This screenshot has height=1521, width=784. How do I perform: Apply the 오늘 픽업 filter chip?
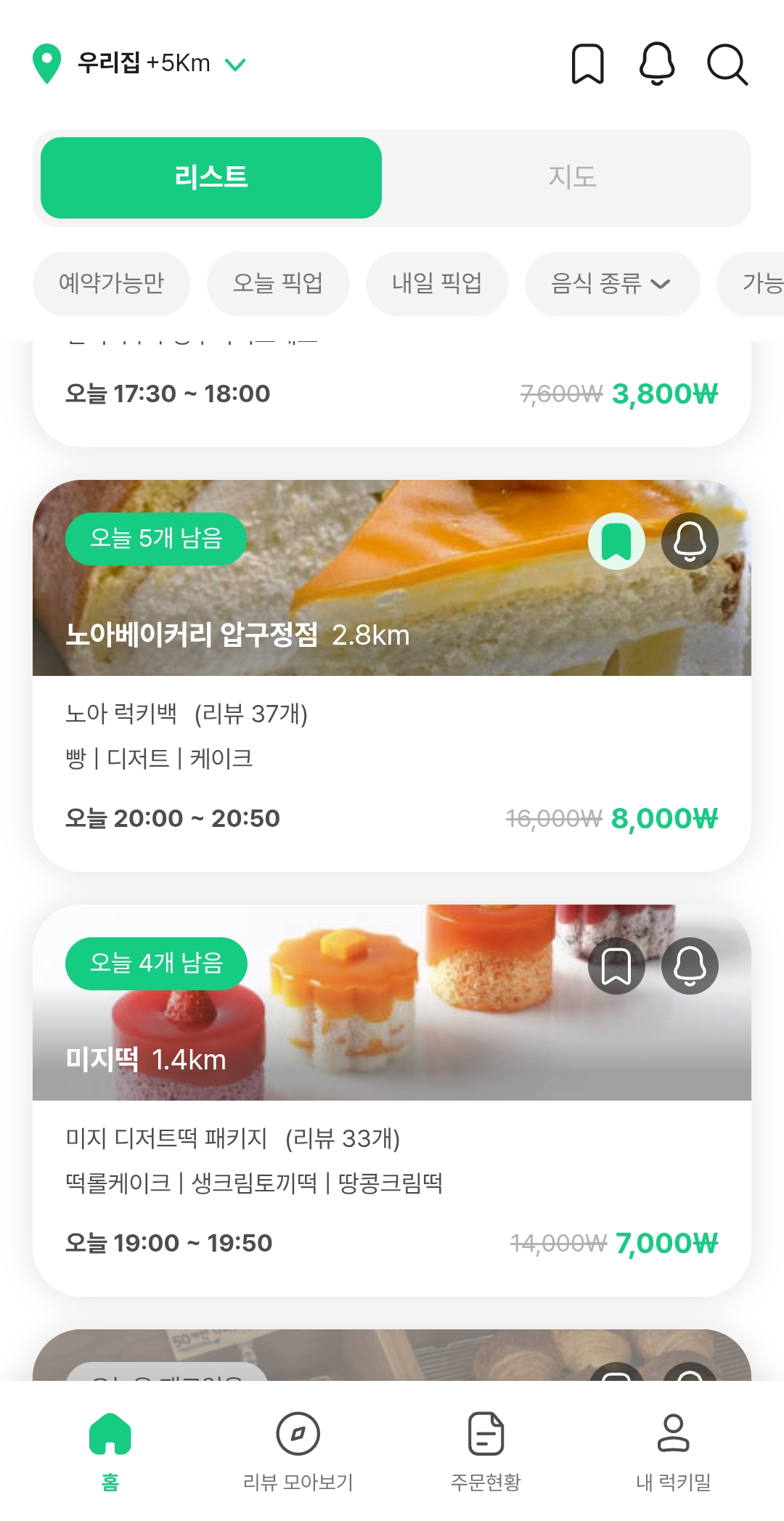click(x=278, y=284)
